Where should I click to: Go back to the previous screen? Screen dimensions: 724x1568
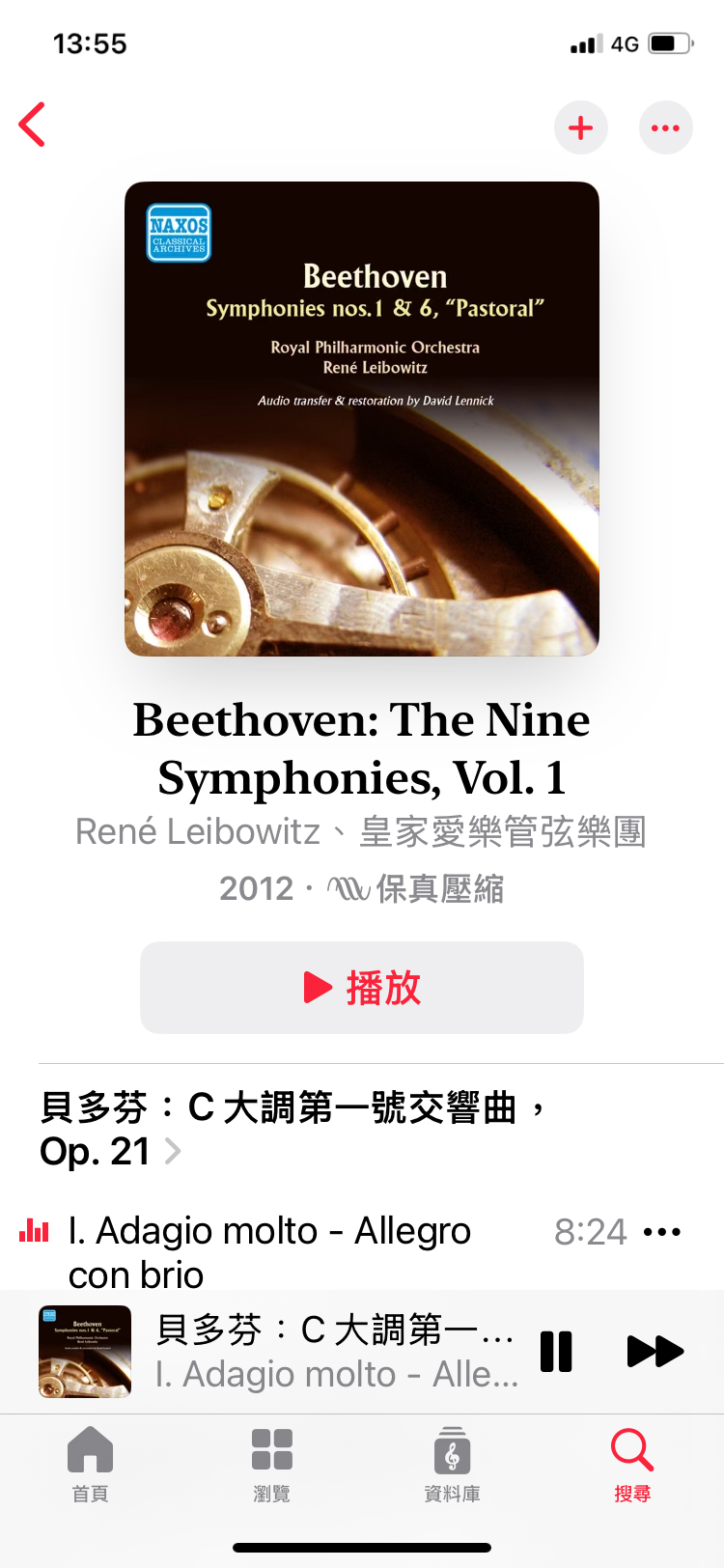tap(33, 126)
